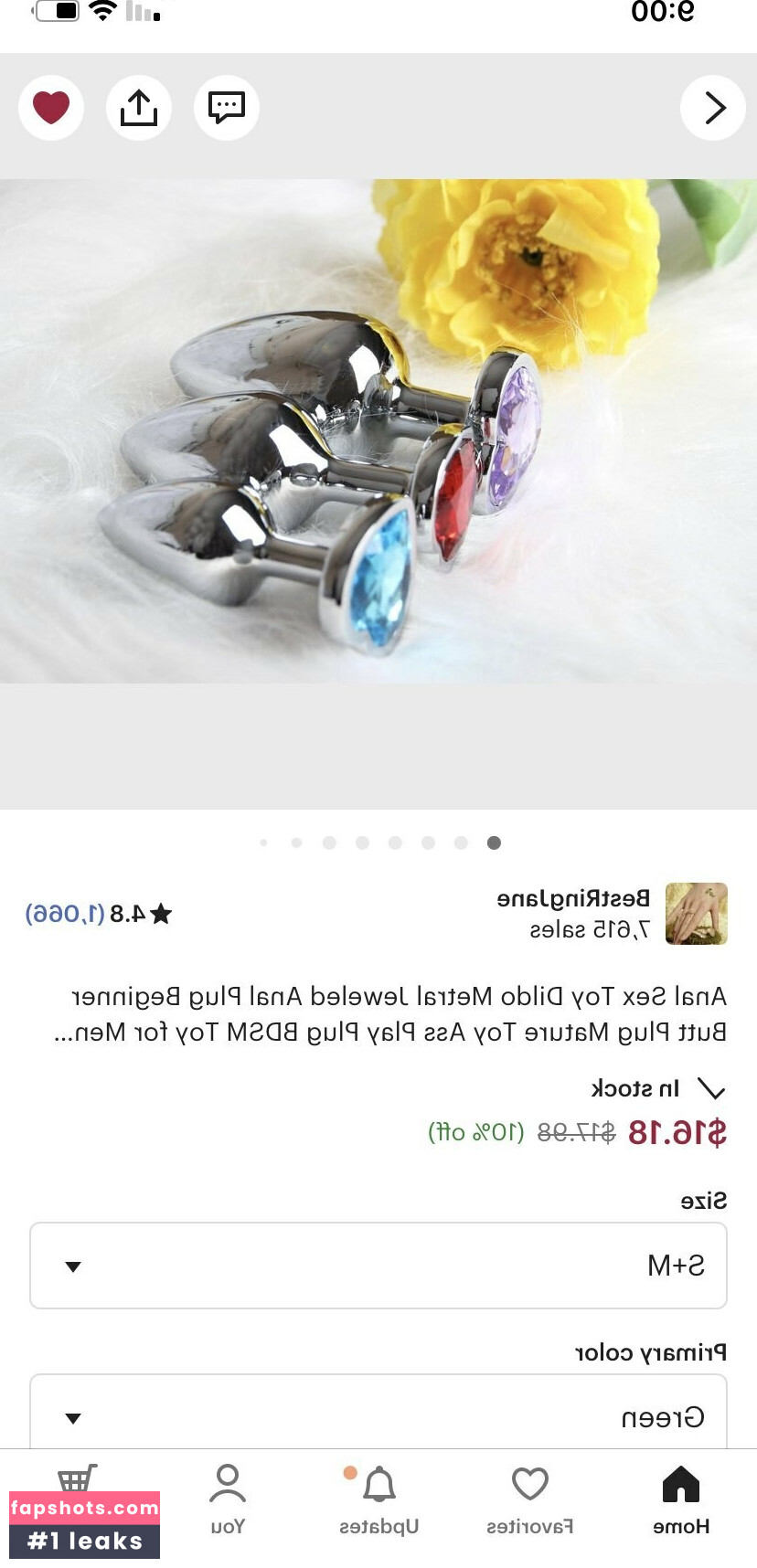
Task: Open the share options for this listing
Action: [139, 107]
